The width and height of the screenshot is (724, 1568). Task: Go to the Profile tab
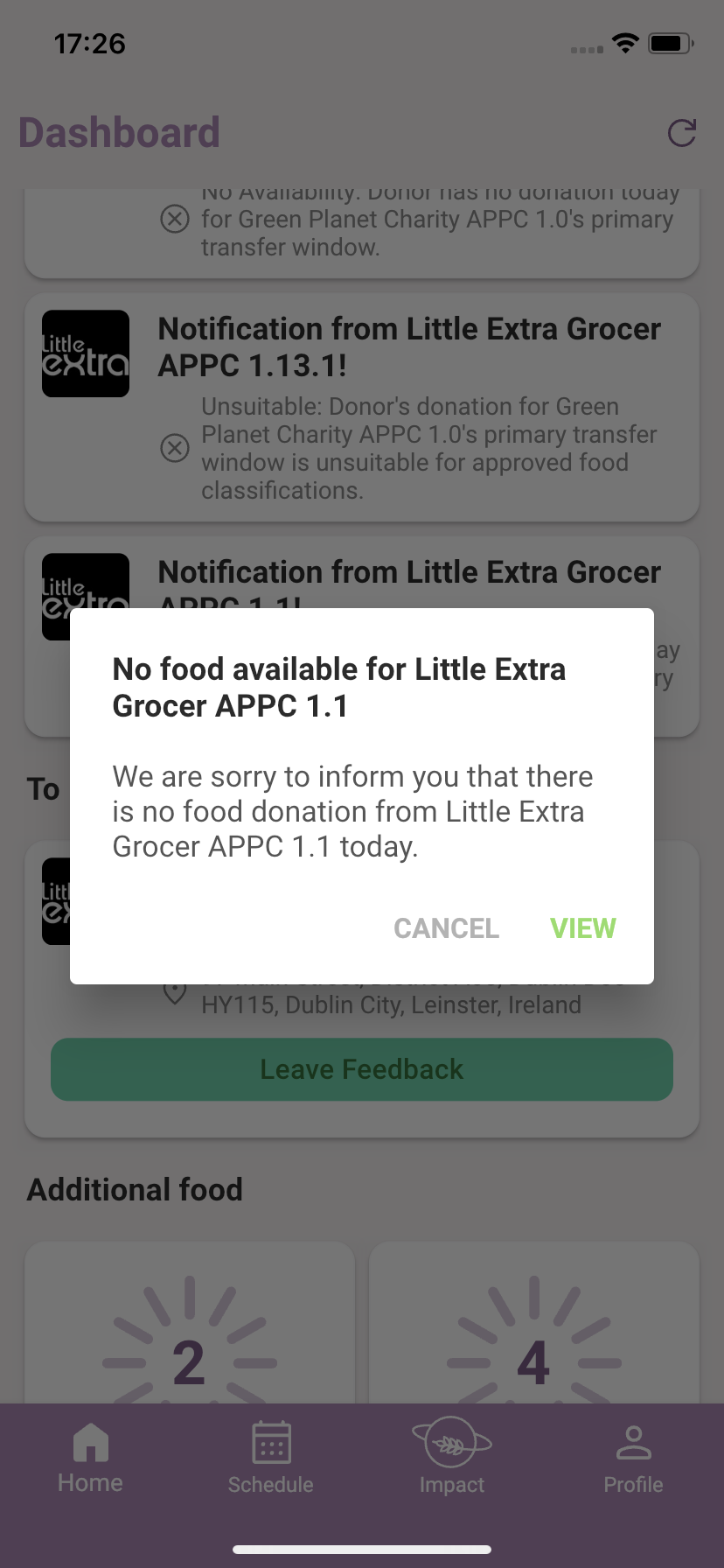click(633, 1456)
